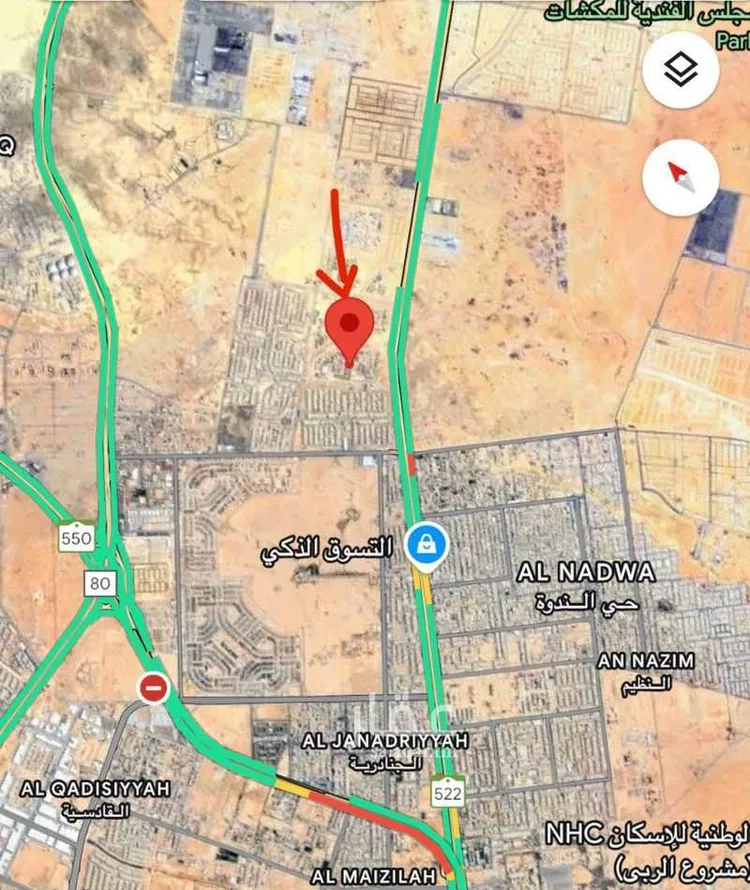The image size is (750, 890).
Task: Toggle satellite view via layers control
Action: 680,68
